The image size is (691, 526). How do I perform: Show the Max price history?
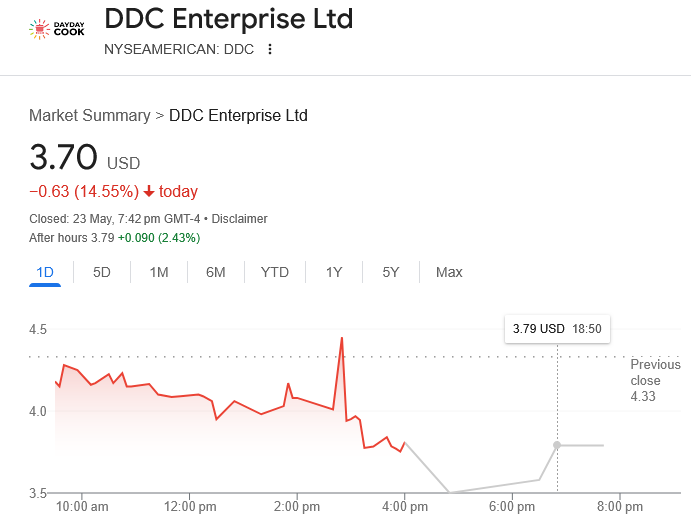(x=449, y=272)
